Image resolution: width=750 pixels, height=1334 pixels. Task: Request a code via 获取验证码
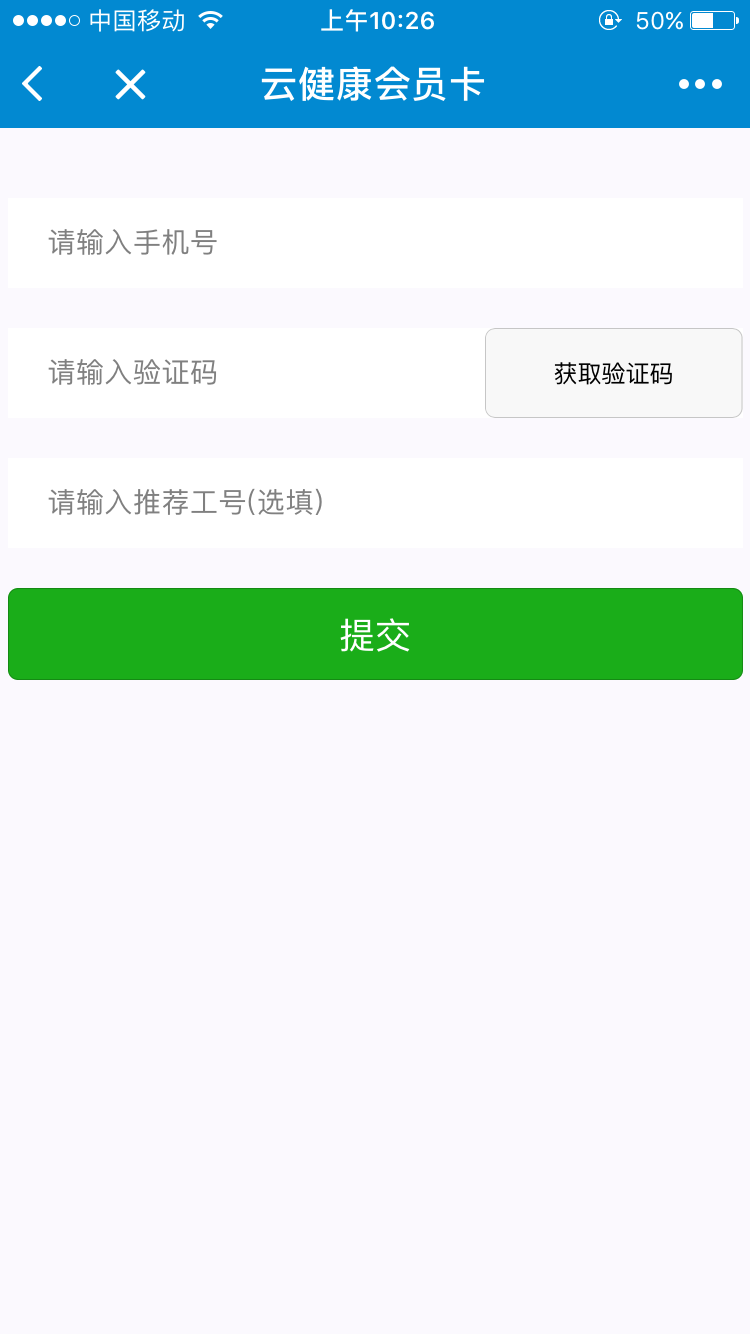click(x=613, y=373)
